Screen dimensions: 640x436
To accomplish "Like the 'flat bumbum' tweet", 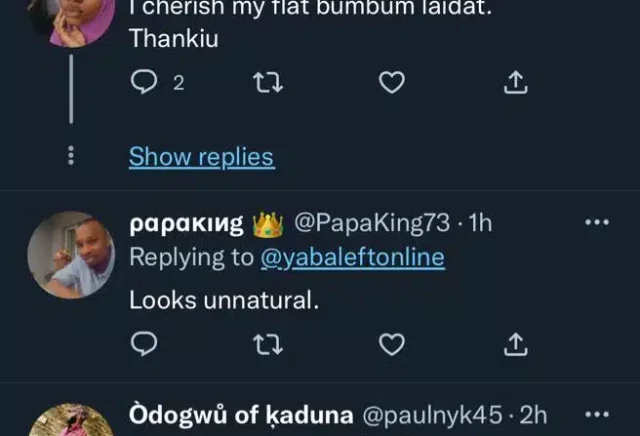I will tap(393, 83).
